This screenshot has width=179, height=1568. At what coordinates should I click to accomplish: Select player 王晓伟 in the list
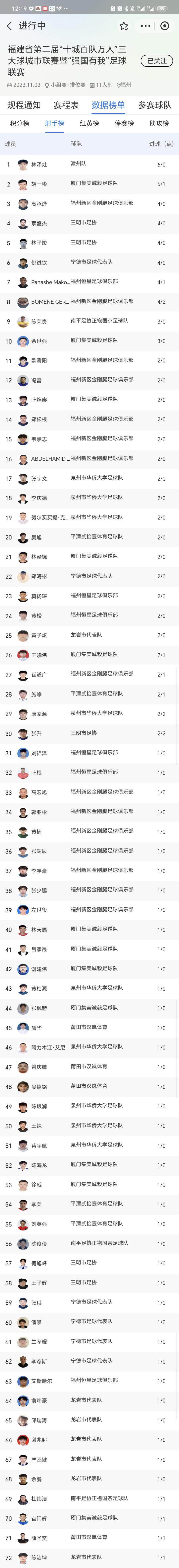(x=89, y=655)
